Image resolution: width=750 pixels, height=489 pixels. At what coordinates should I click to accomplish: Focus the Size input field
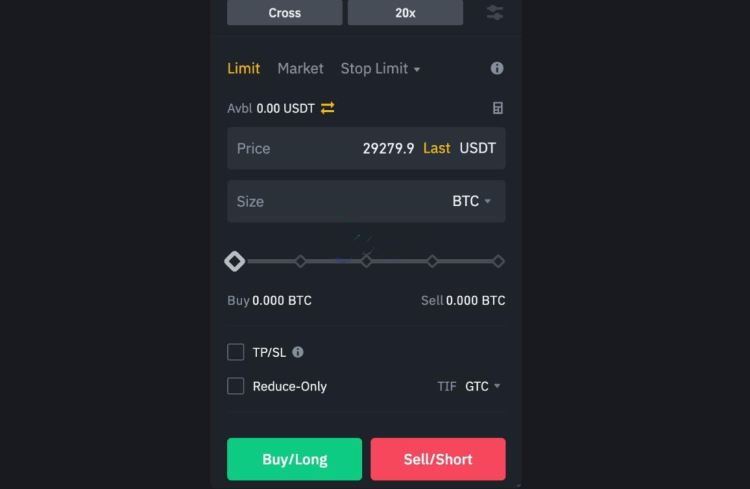click(330, 201)
